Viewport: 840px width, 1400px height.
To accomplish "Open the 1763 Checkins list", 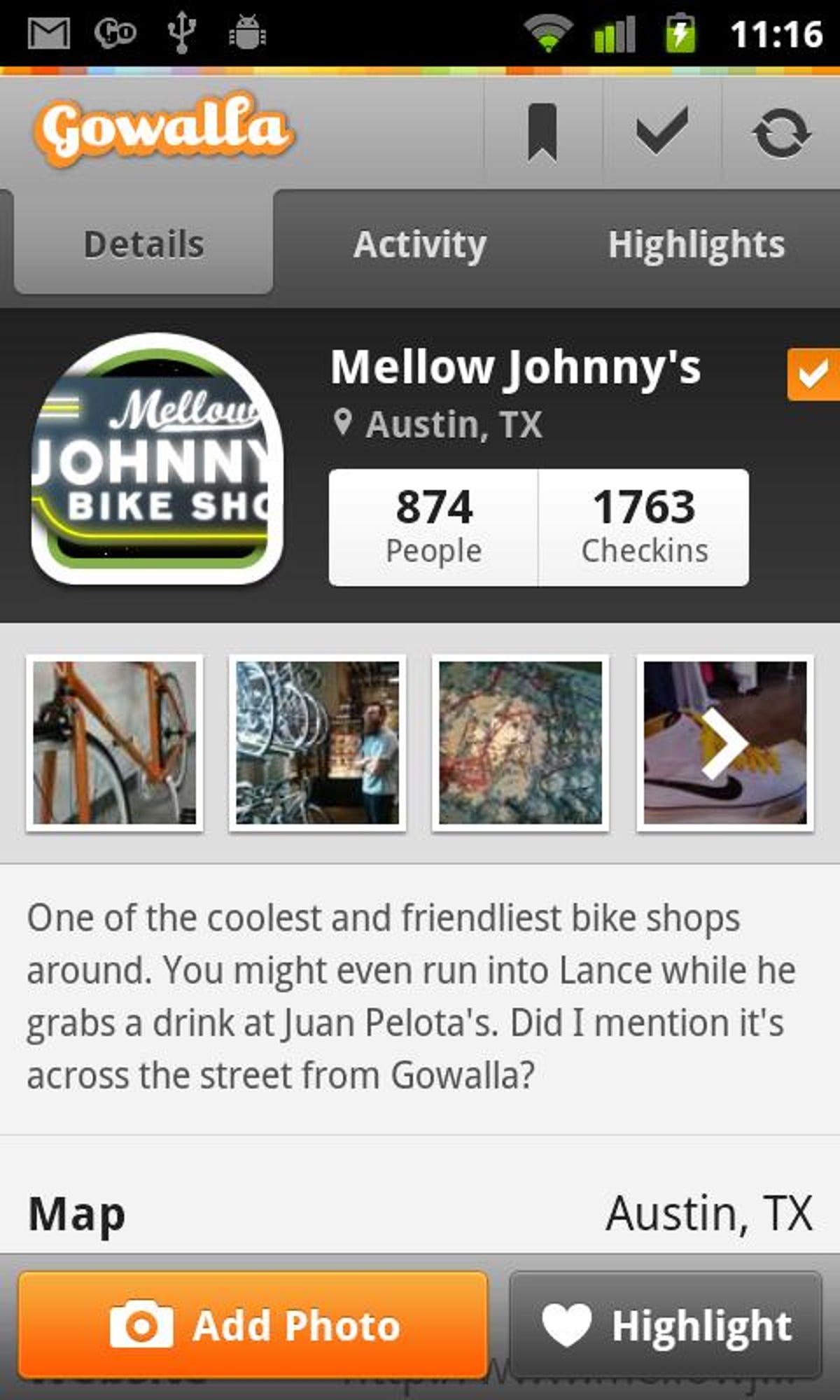I will tap(644, 527).
